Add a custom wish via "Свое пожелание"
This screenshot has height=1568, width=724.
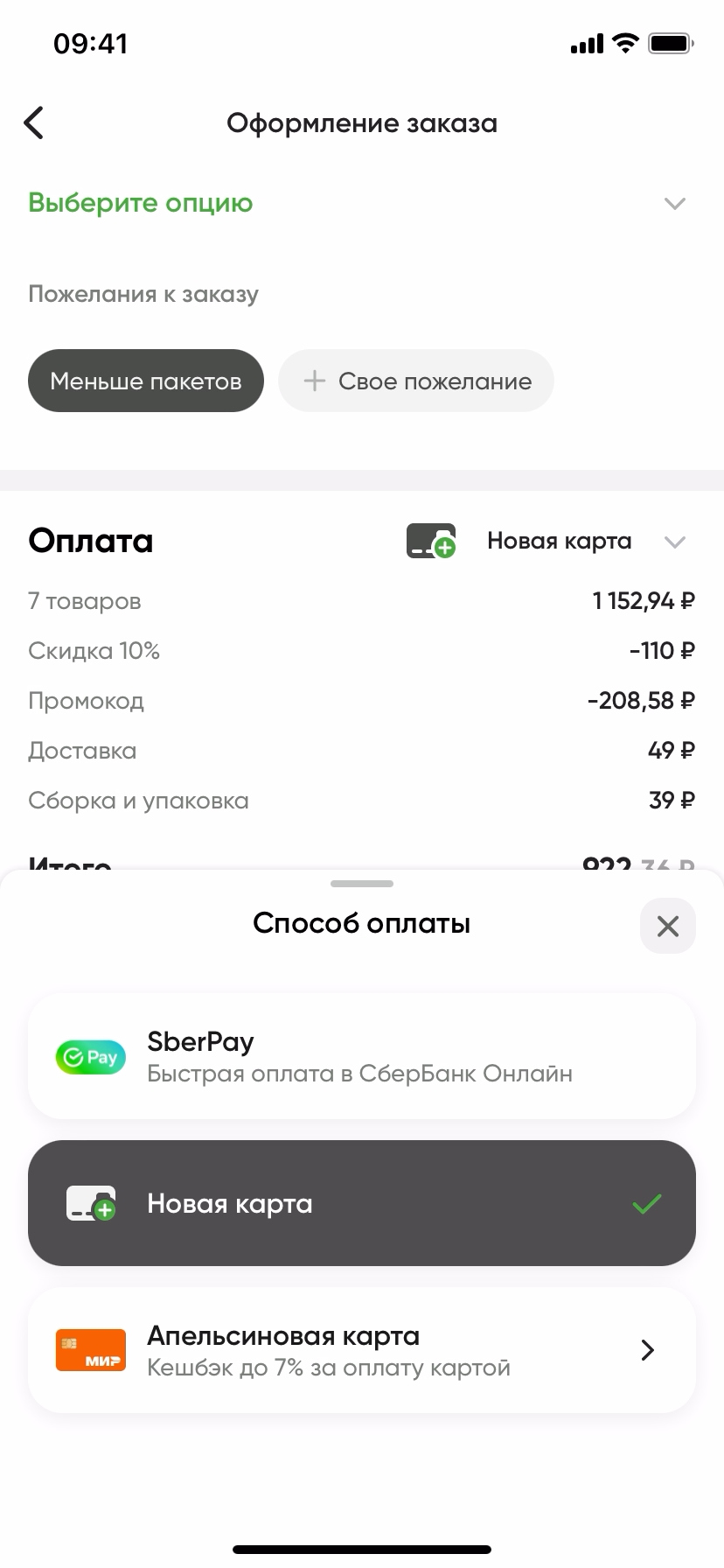[x=416, y=381]
